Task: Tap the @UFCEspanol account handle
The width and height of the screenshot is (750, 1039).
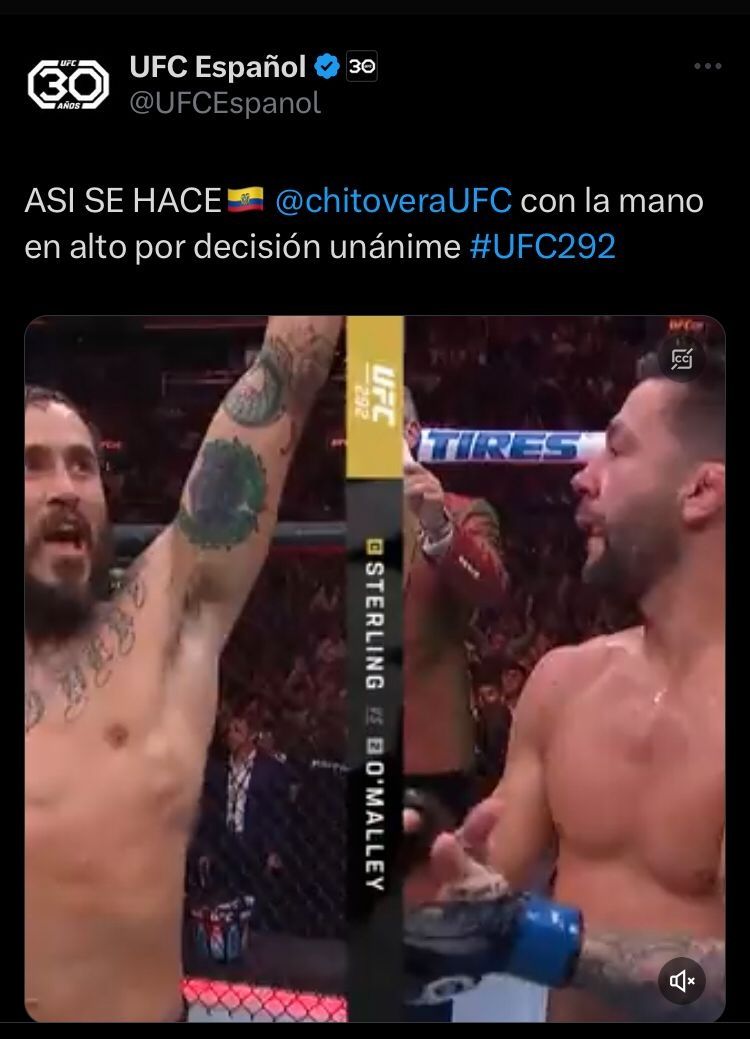Action: [x=225, y=103]
